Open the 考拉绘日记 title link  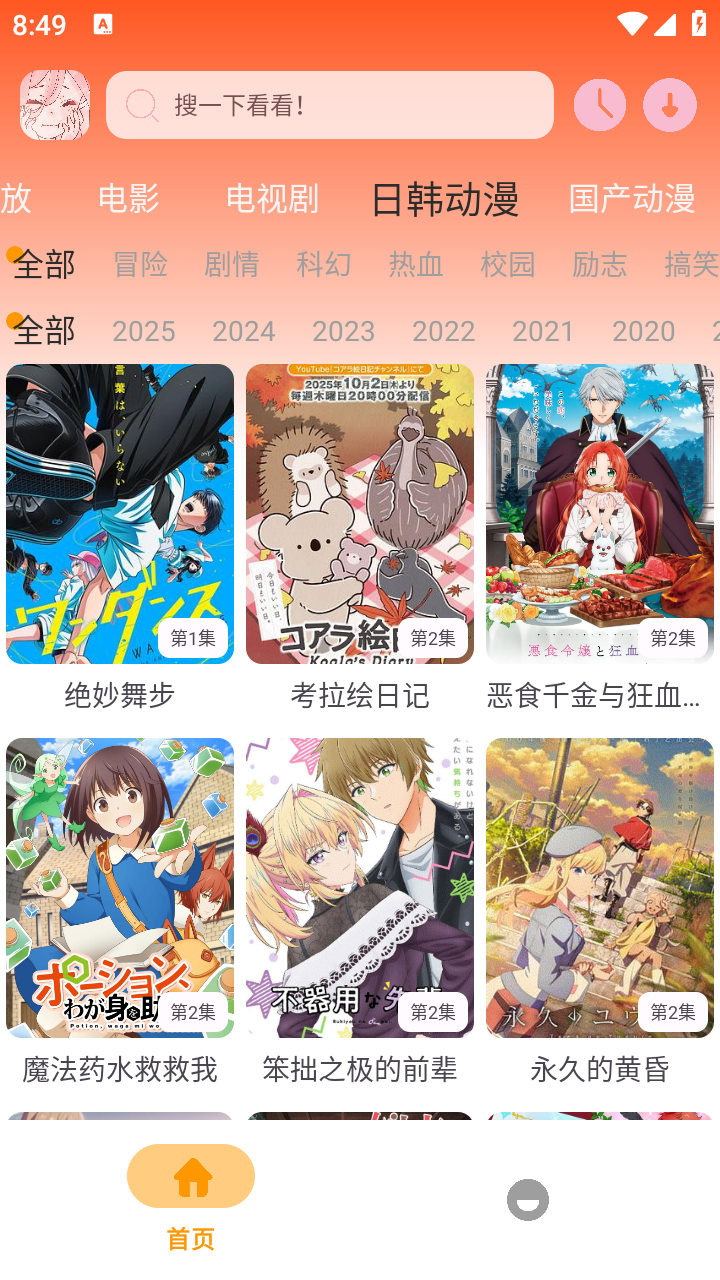click(x=360, y=697)
